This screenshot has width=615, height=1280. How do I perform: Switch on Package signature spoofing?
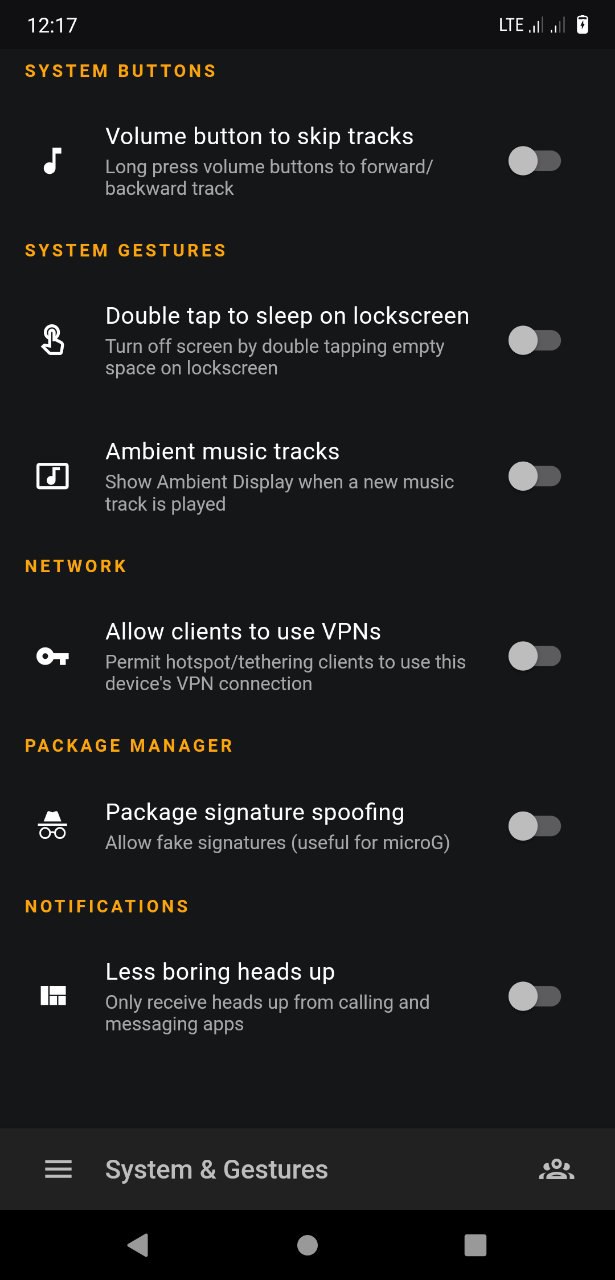535,826
